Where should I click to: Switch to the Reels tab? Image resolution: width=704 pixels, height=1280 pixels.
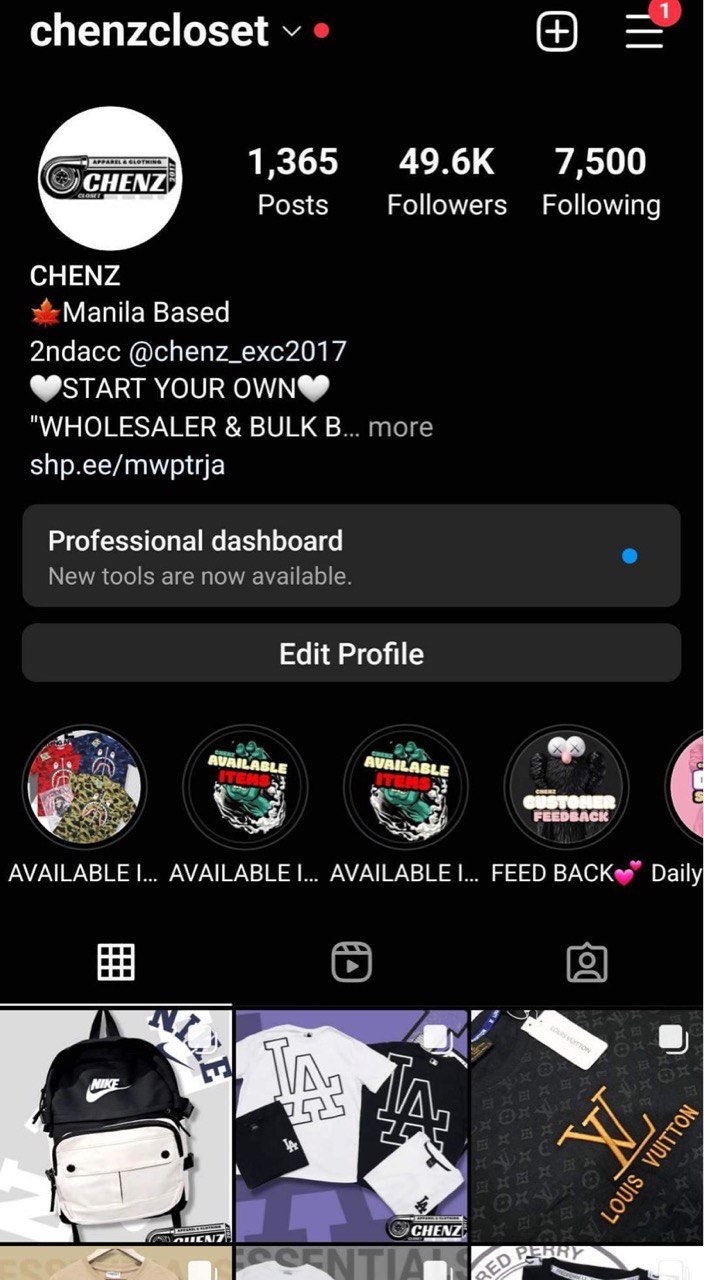[x=351, y=962]
